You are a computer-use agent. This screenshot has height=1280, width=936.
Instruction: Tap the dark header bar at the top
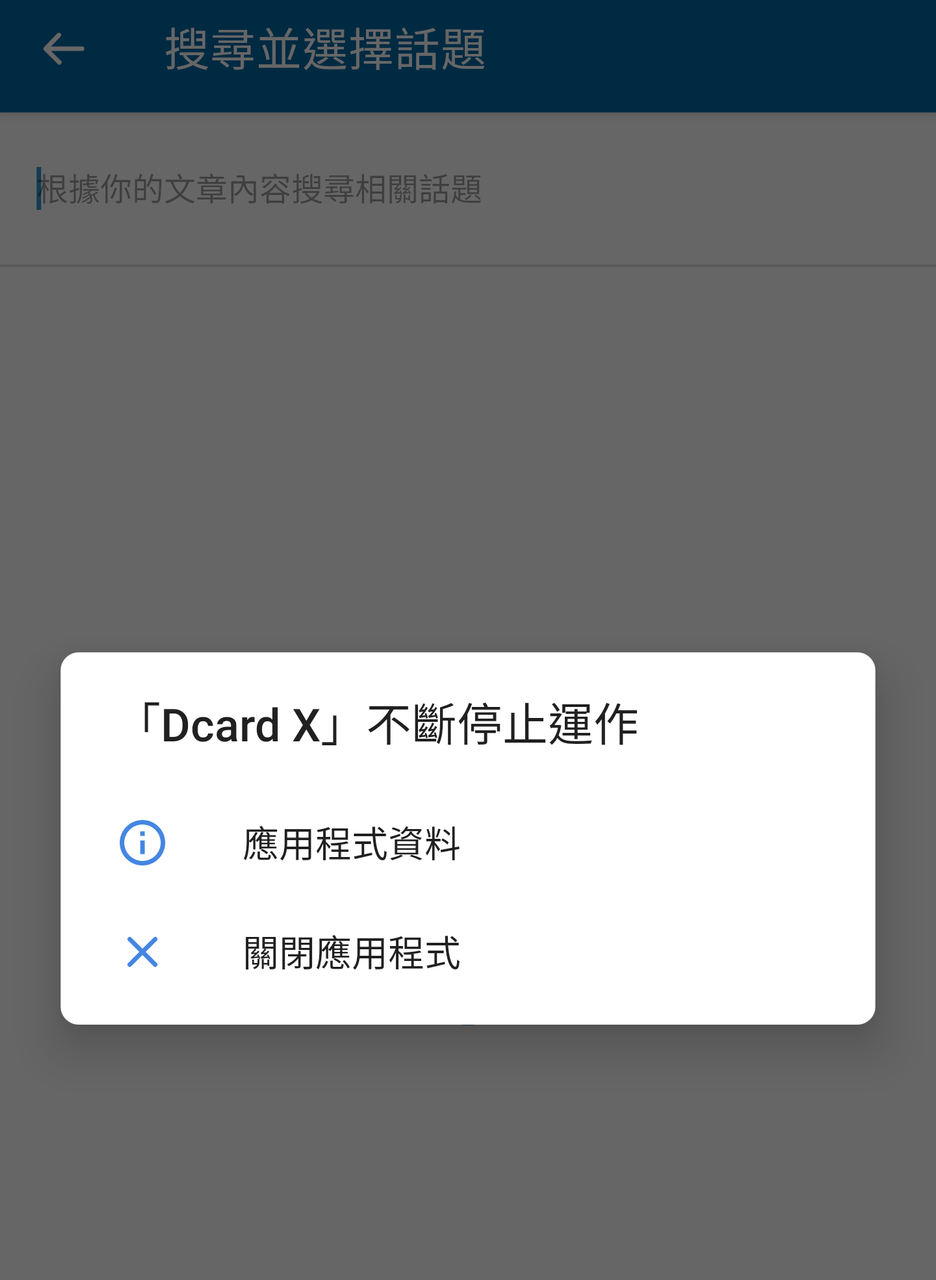(700, 55)
